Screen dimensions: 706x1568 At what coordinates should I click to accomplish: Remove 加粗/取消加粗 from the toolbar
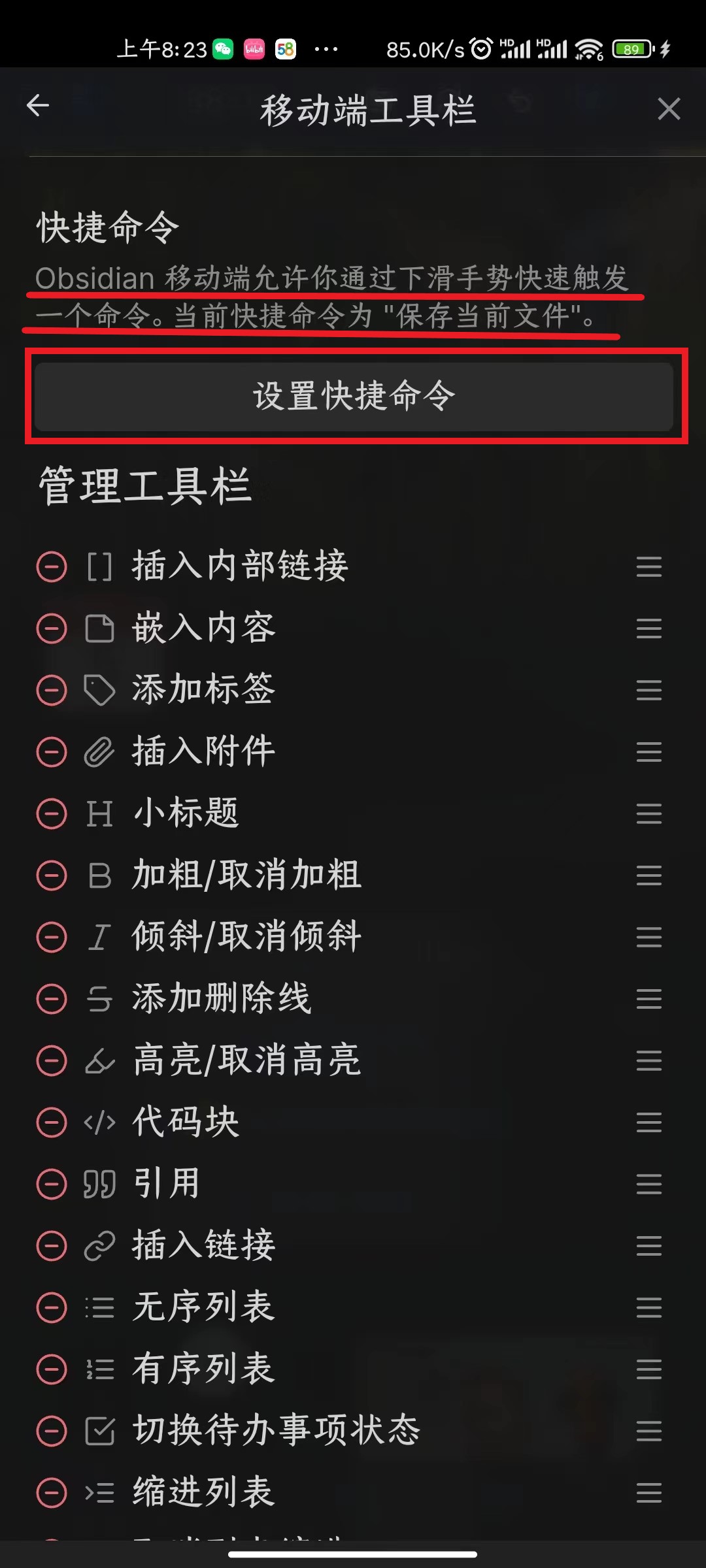tap(51, 875)
